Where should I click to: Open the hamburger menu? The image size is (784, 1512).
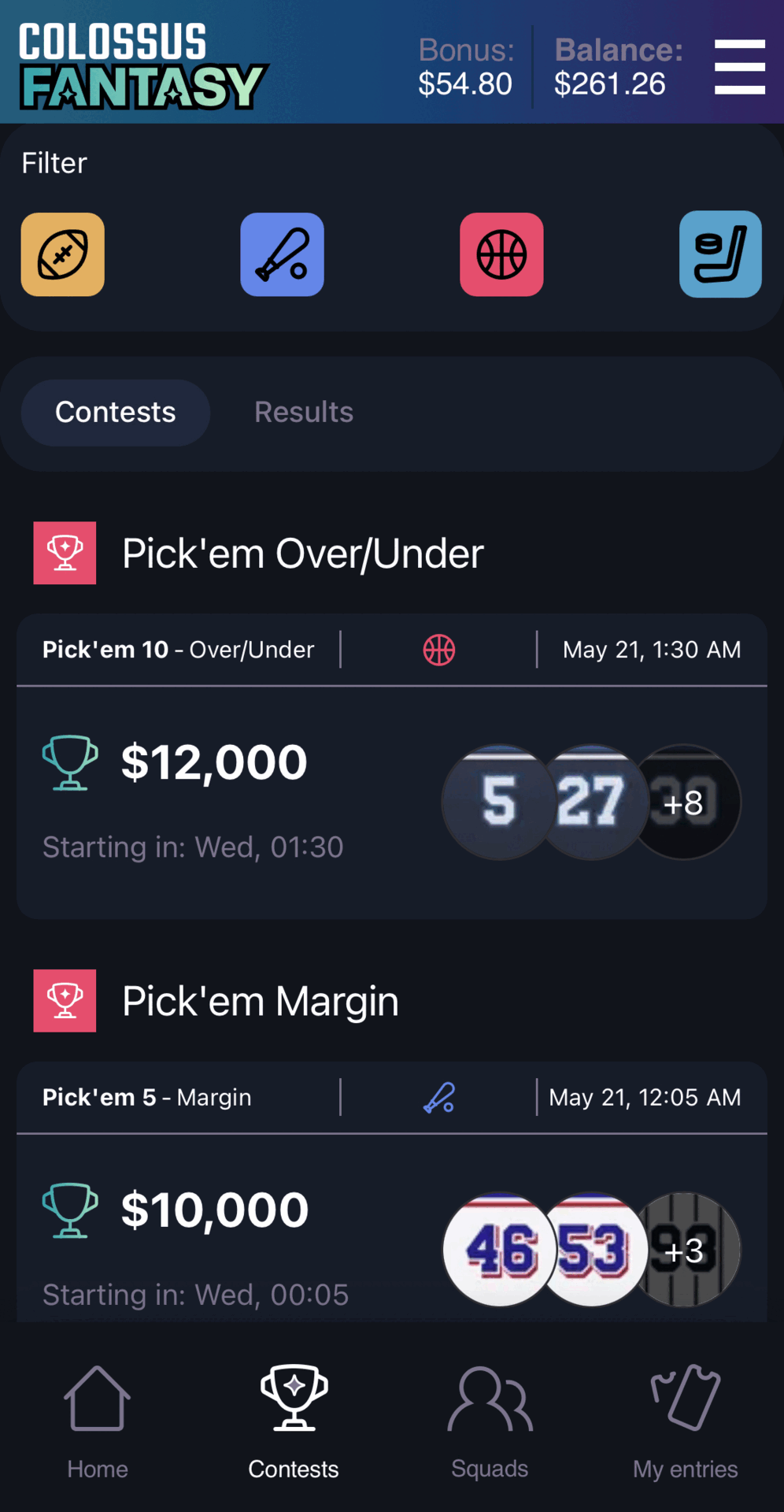click(x=739, y=67)
